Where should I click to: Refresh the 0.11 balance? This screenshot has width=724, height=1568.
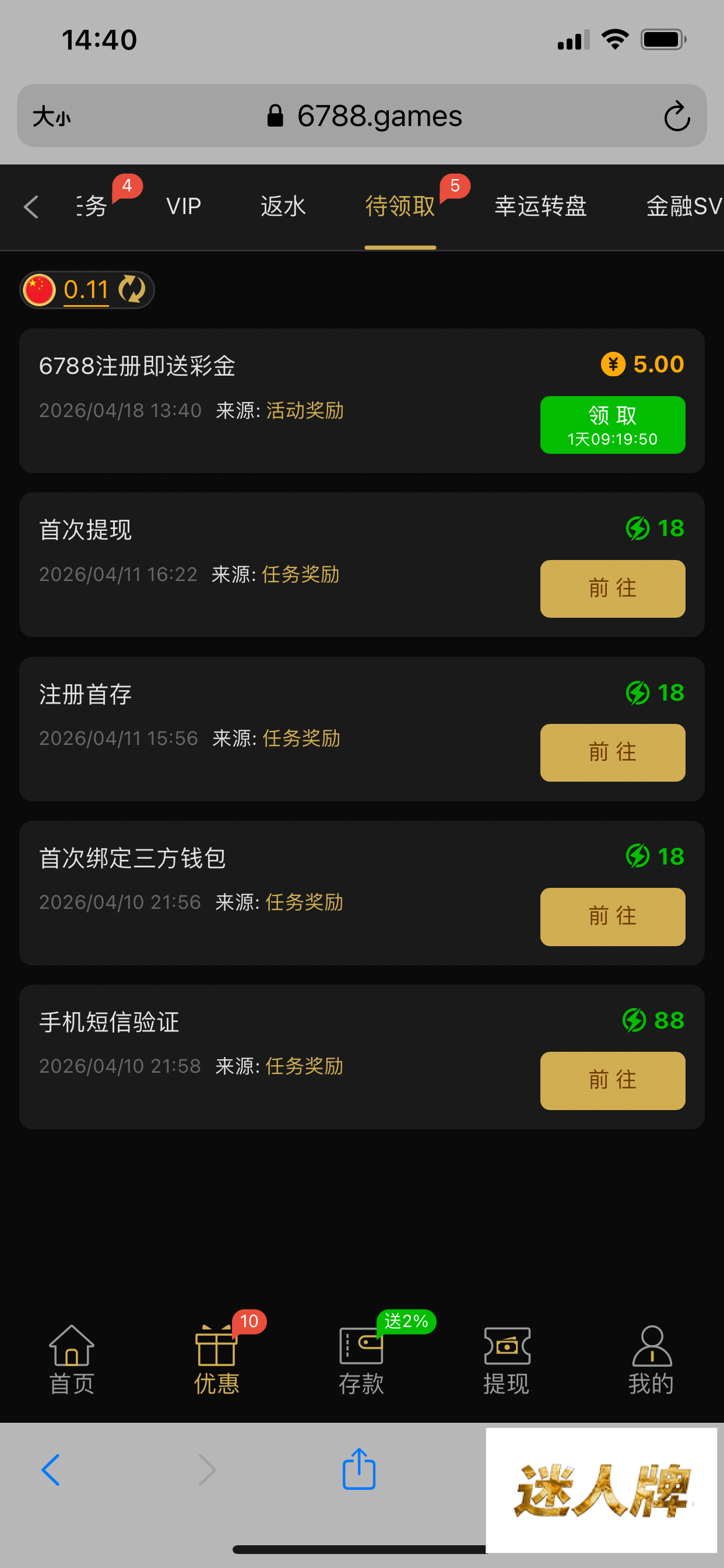(132, 289)
